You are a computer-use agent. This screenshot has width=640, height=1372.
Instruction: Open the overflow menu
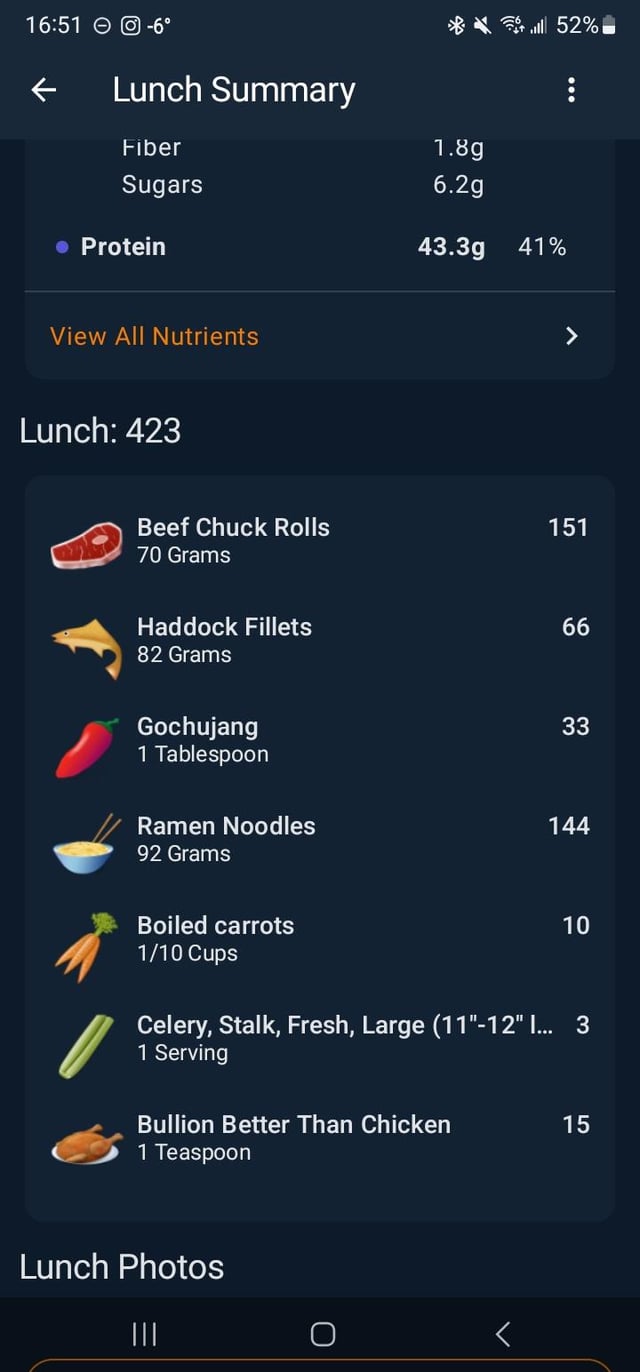click(571, 90)
